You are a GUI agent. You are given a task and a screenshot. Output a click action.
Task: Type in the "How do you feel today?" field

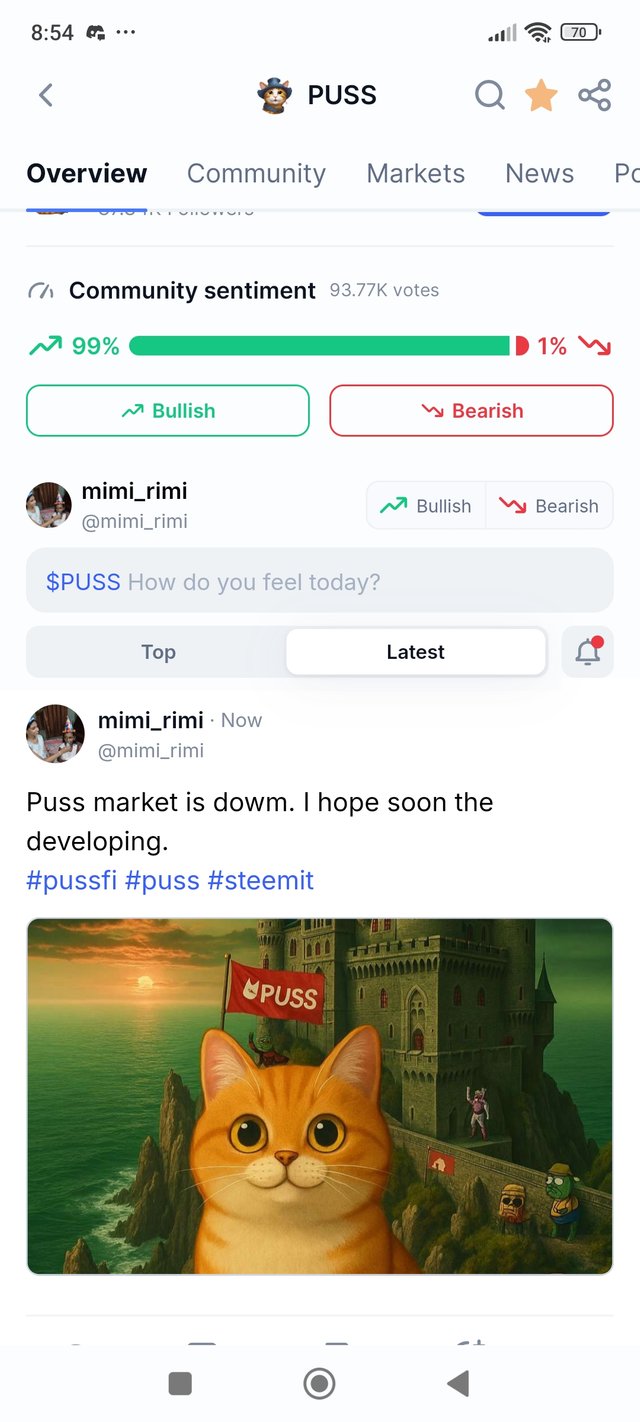(319, 581)
